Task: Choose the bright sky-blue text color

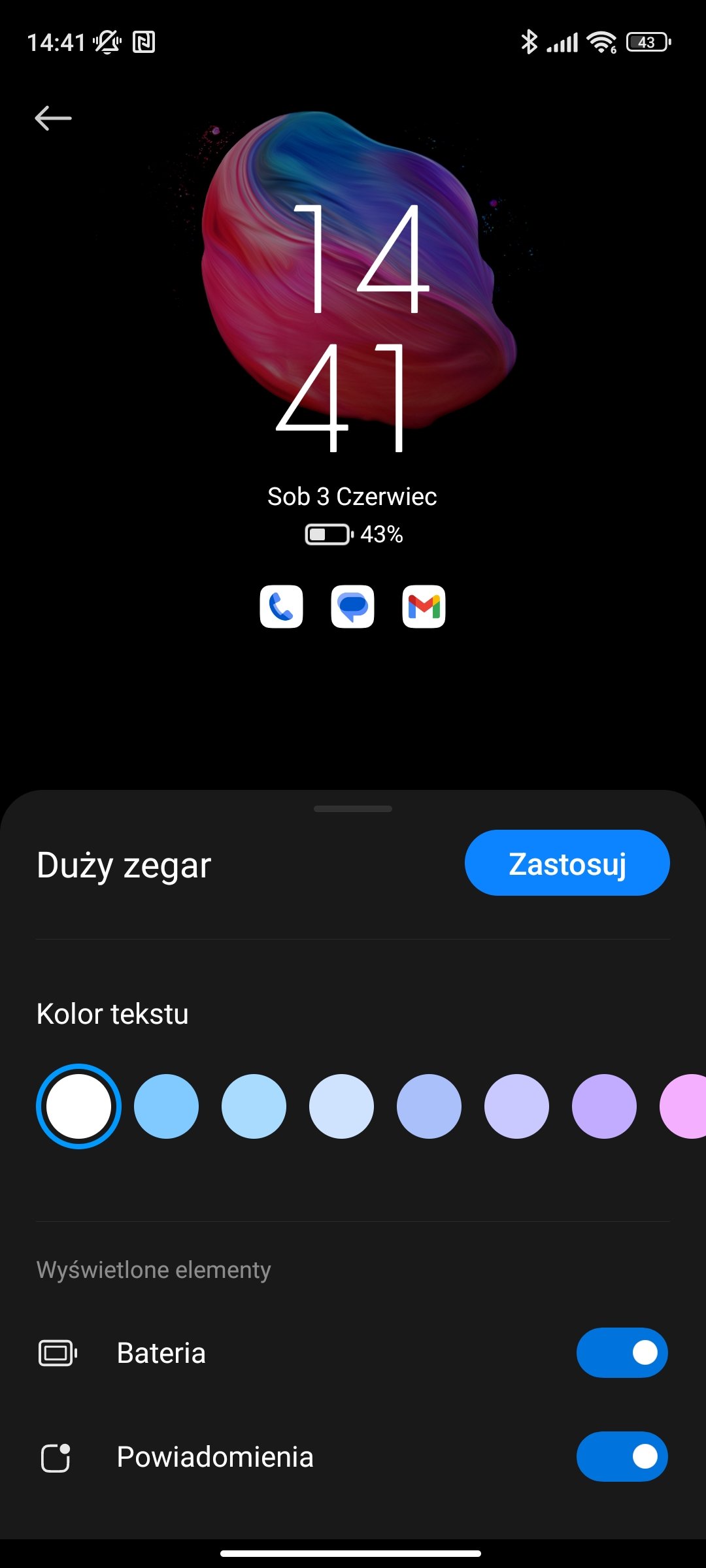Action: tap(166, 1106)
